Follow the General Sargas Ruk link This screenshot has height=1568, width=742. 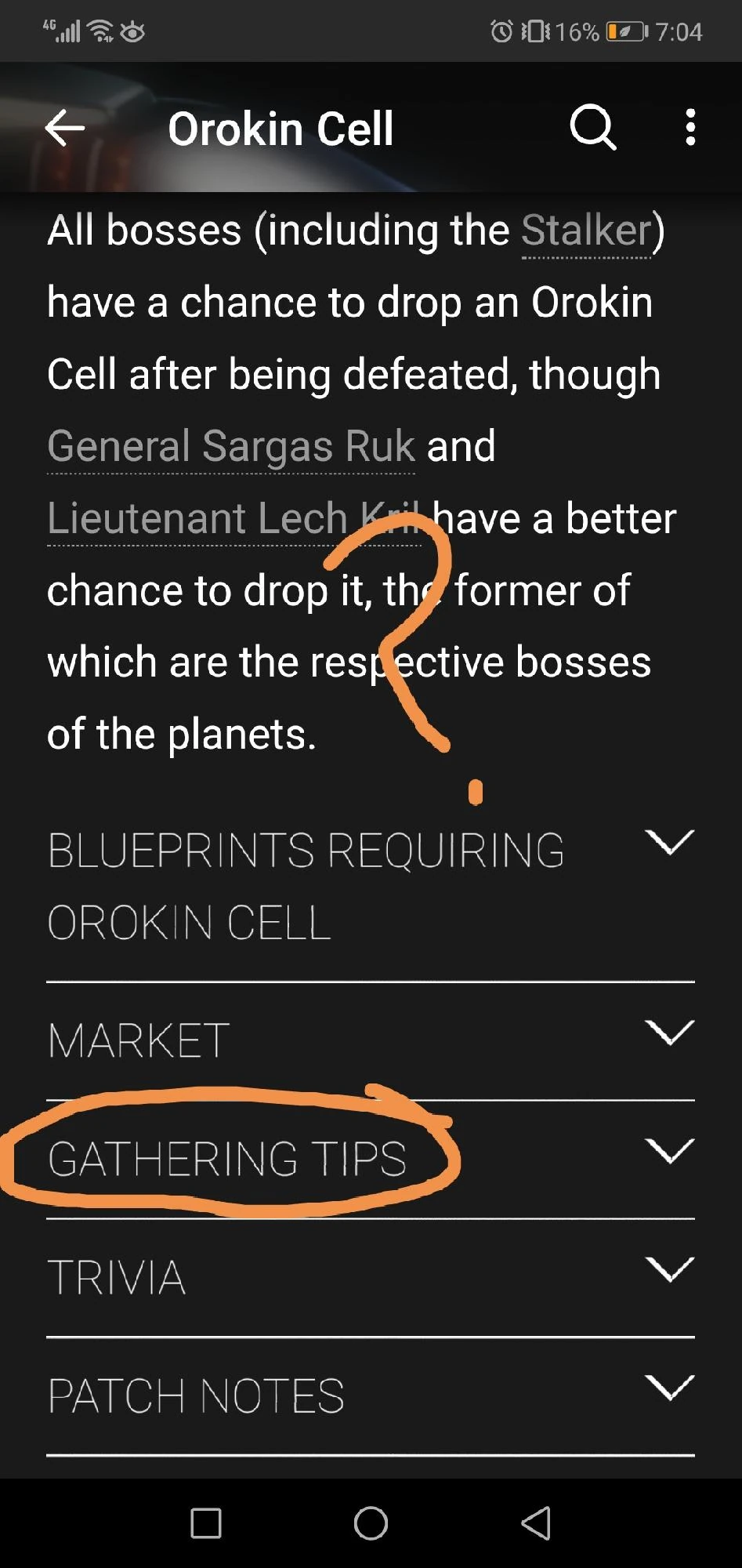pos(231,447)
